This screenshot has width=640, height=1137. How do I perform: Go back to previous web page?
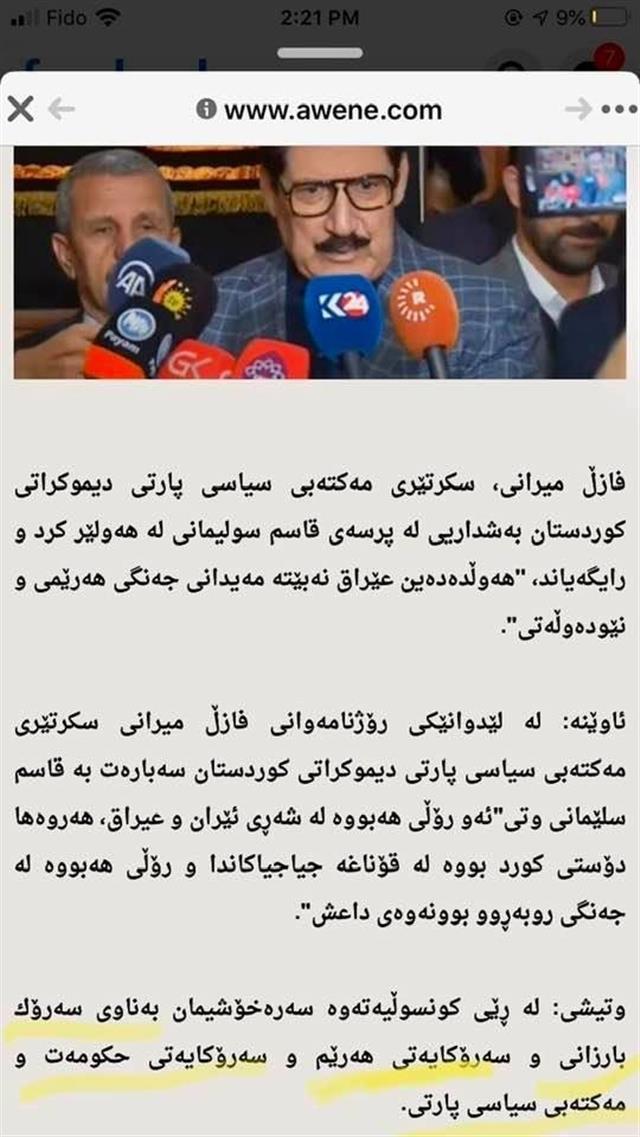click(x=61, y=109)
